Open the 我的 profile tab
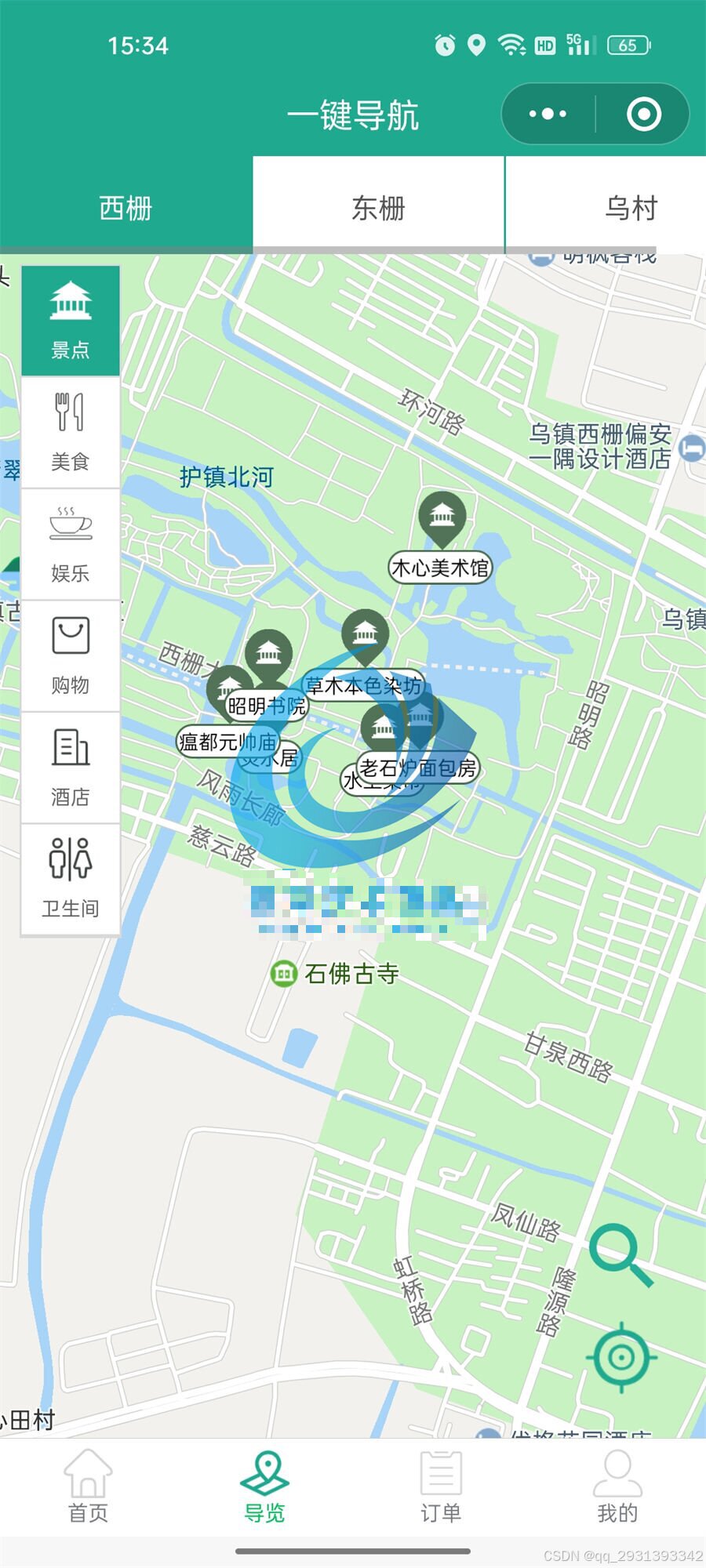This screenshot has height=1568, width=706. [x=617, y=1486]
